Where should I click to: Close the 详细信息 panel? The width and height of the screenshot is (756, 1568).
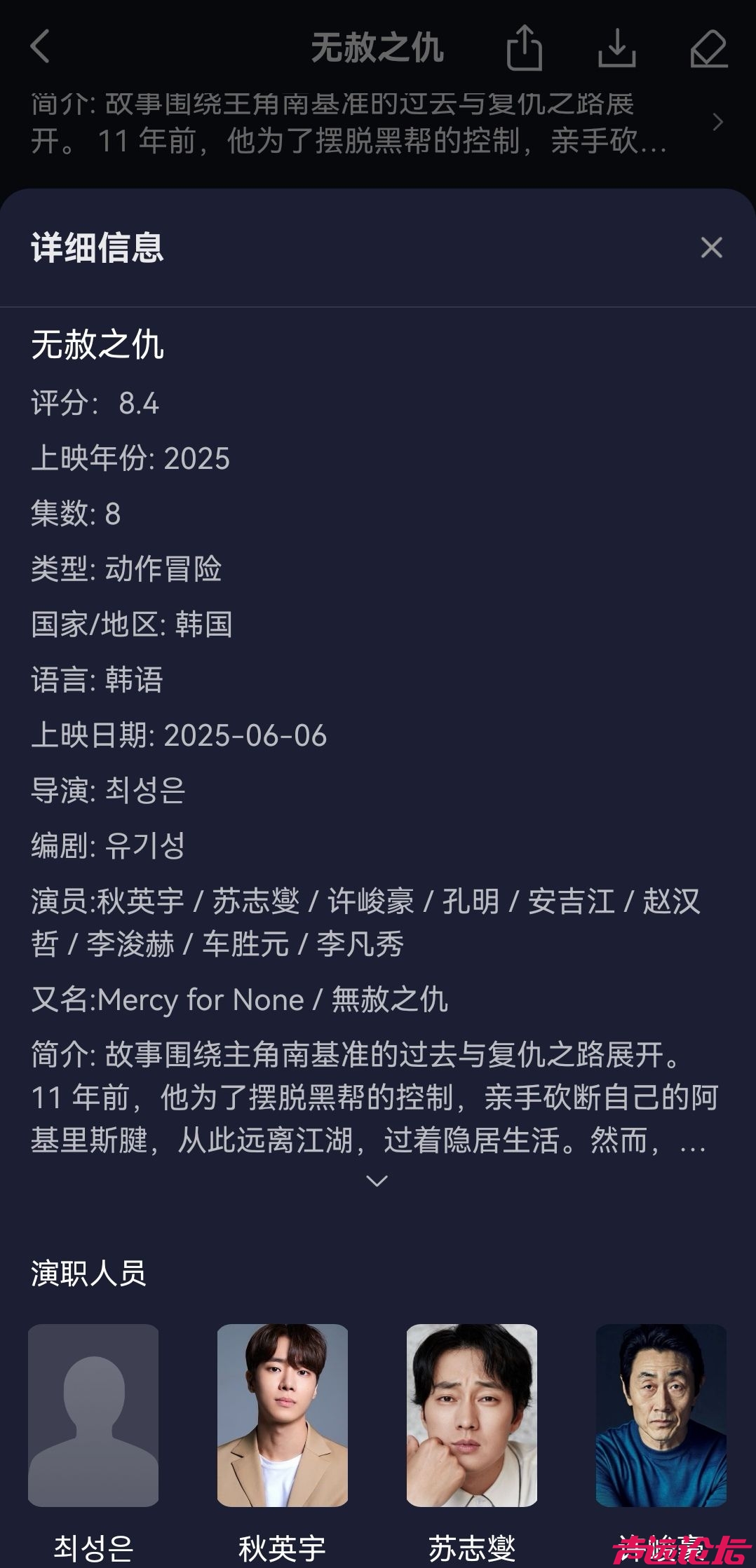pyautogui.click(x=711, y=247)
